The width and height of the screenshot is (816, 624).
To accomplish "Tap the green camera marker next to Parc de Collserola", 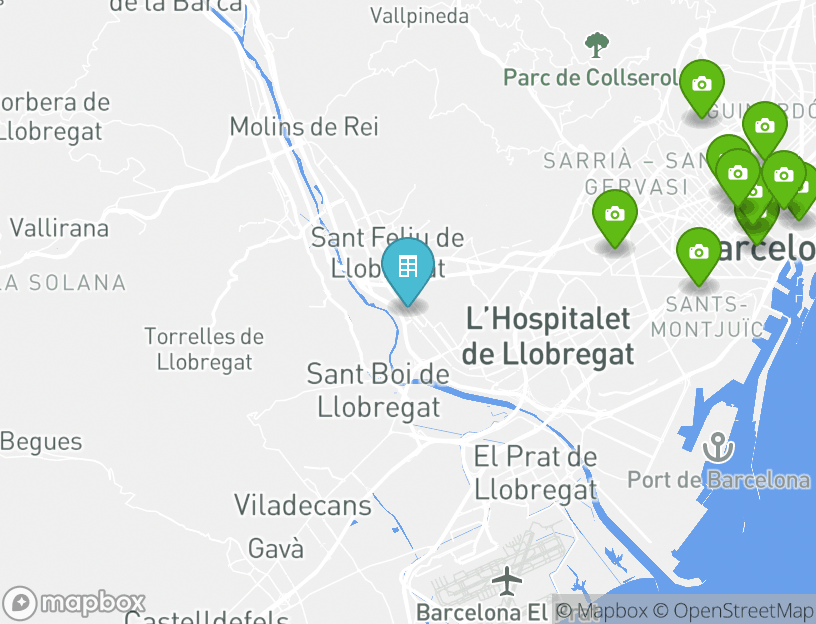I will coord(702,86).
